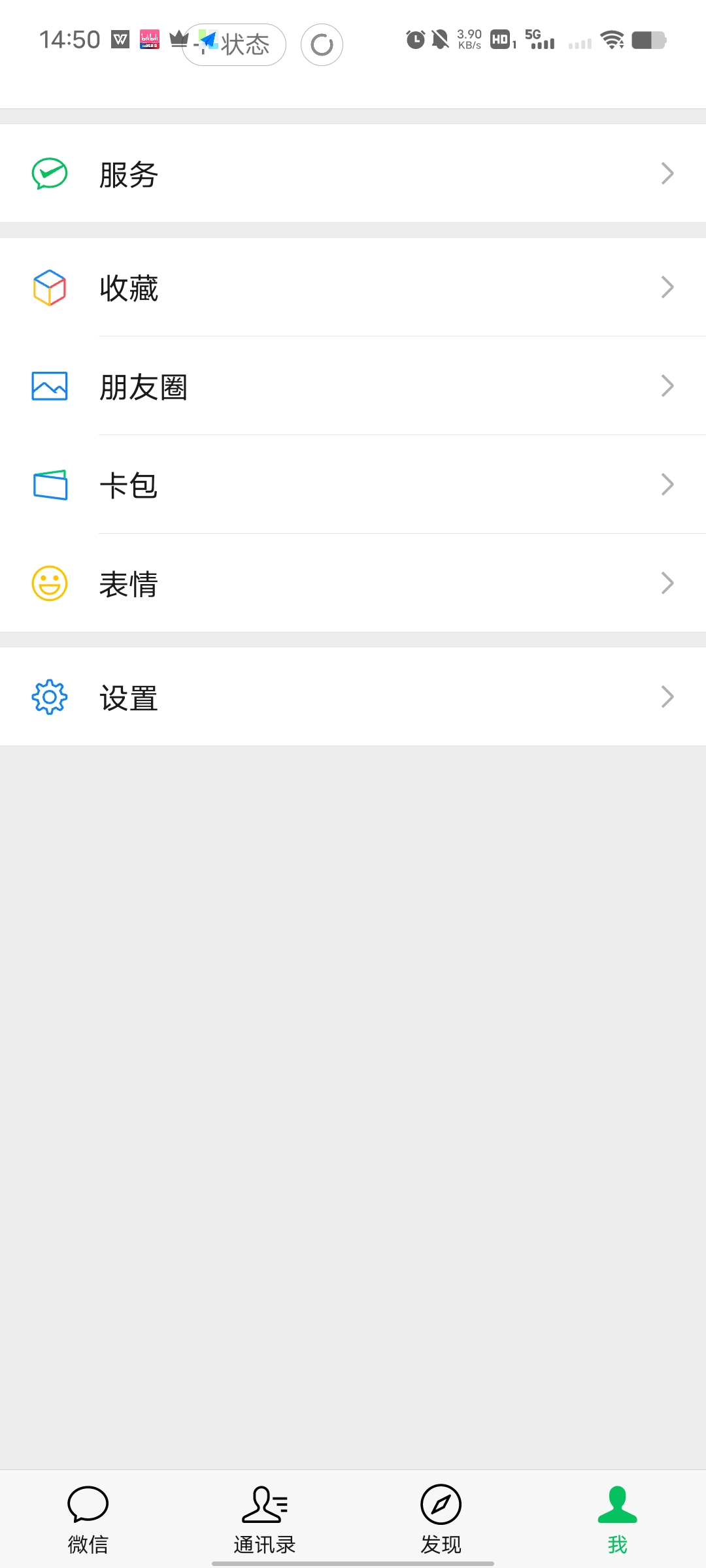Open 设置 (Settings)
Image resolution: width=706 pixels, height=1568 pixels.
(353, 697)
